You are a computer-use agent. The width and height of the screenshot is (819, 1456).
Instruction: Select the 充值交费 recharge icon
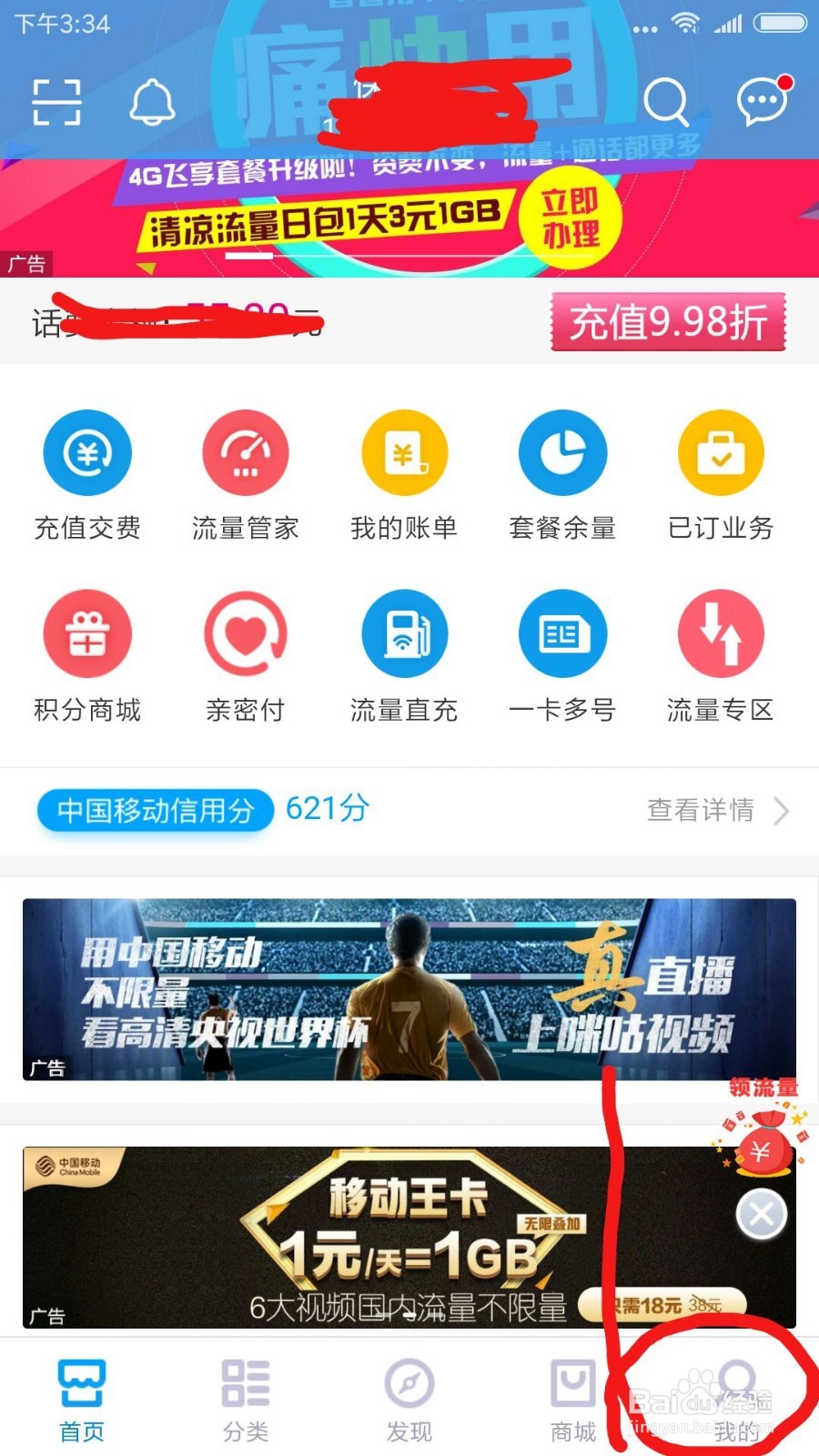click(x=87, y=452)
